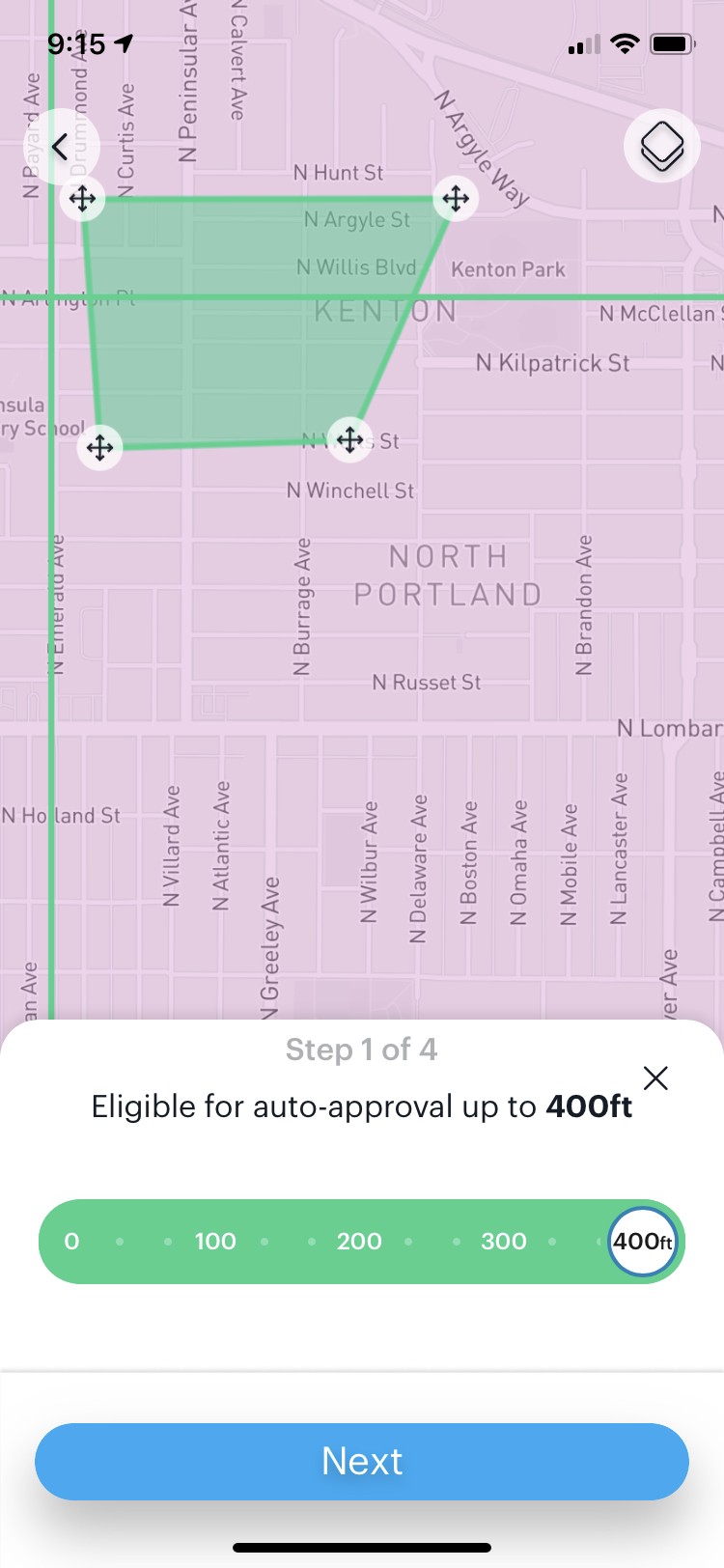
Task: Set altitude slider to 100
Action: [x=215, y=1242]
